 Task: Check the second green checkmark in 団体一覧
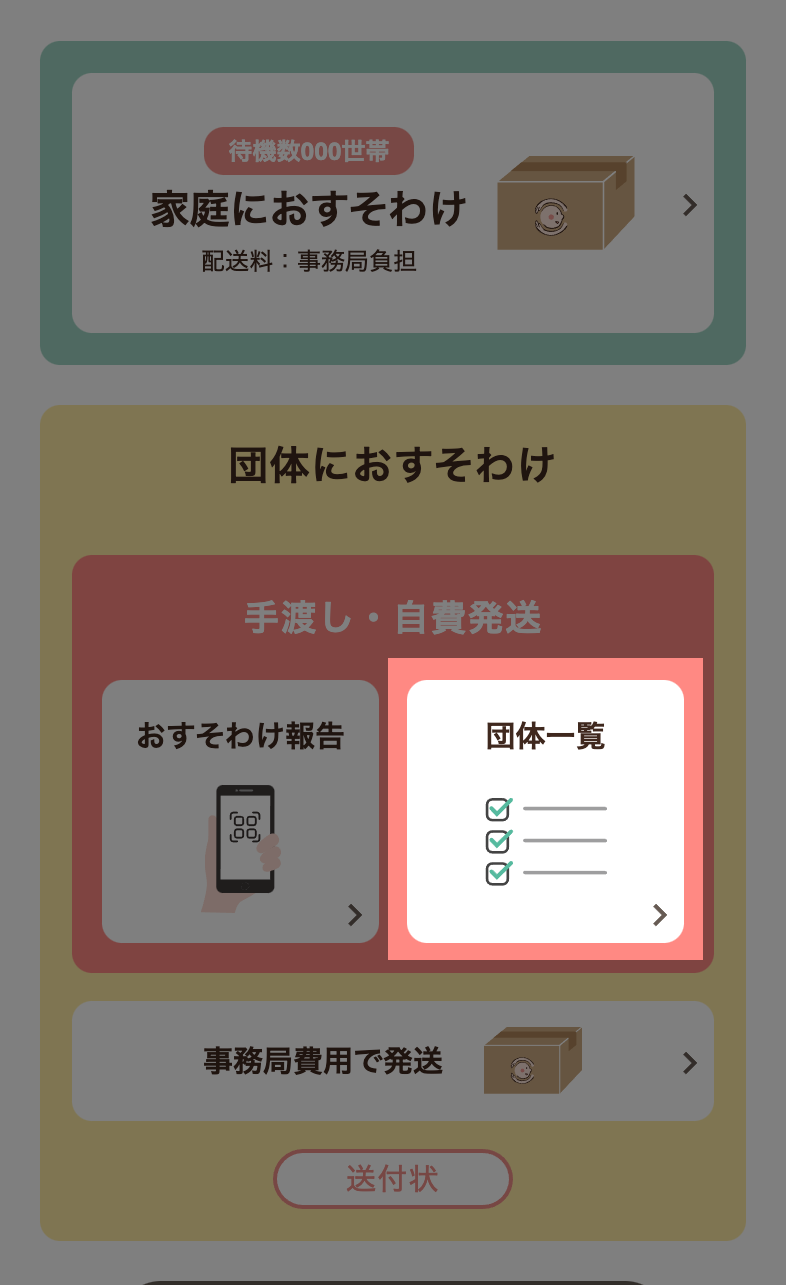(498, 841)
